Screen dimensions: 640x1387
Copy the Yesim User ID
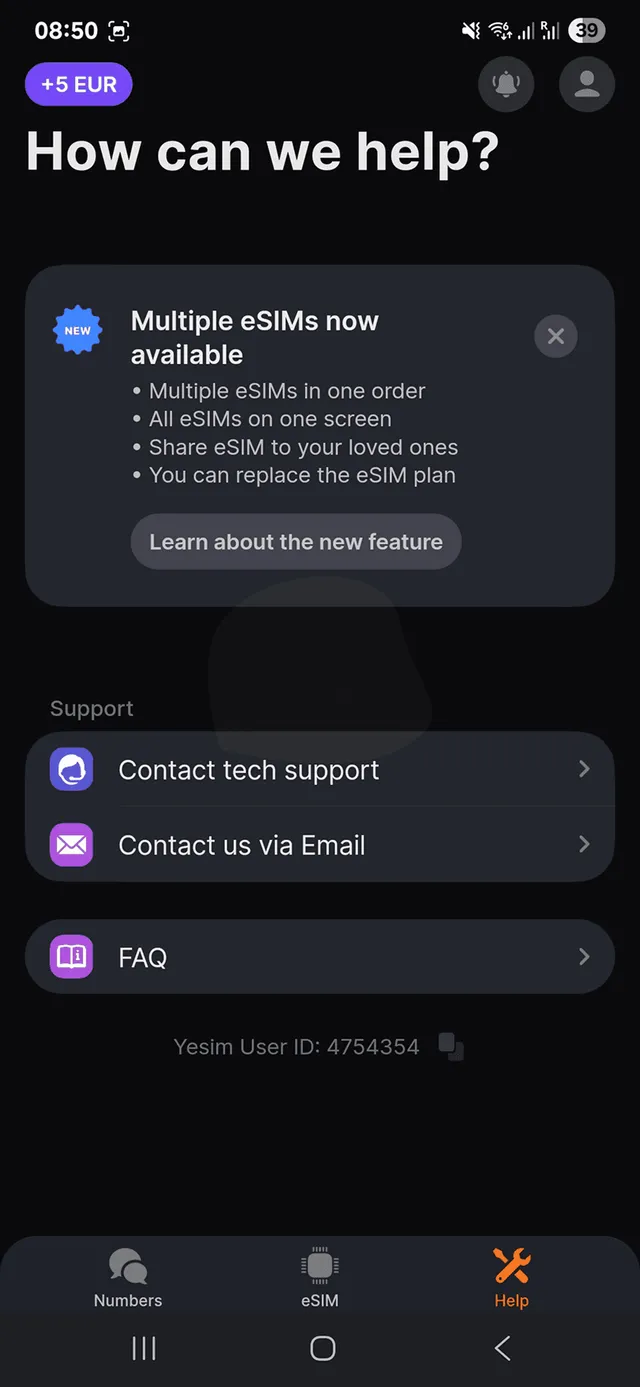coord(451,1047)
